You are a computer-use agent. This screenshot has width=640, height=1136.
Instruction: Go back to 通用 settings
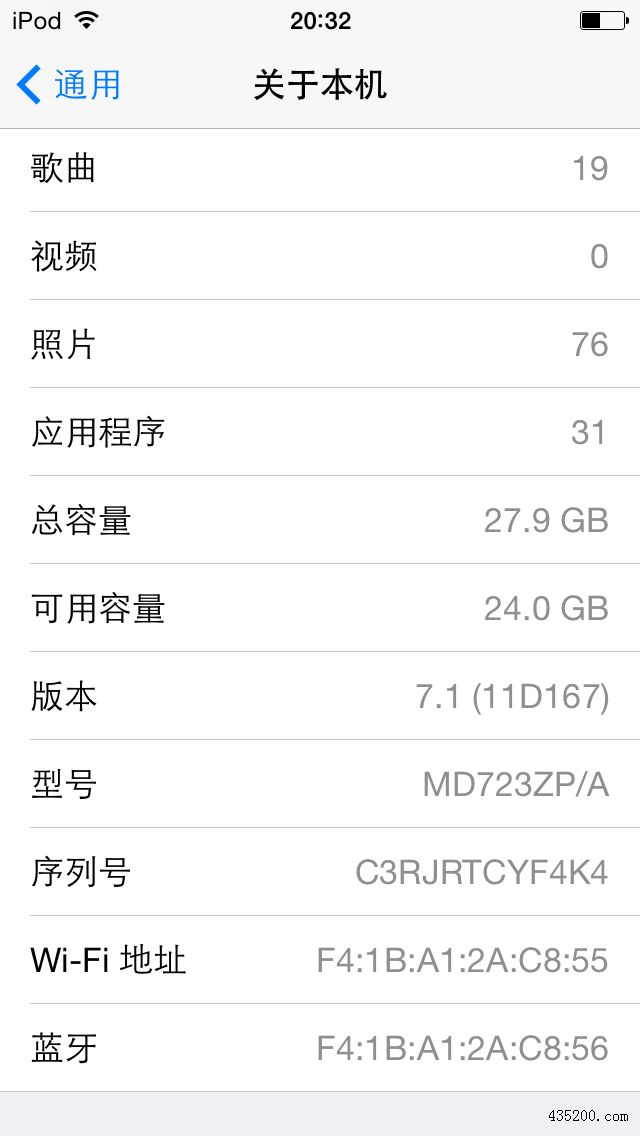68,85
